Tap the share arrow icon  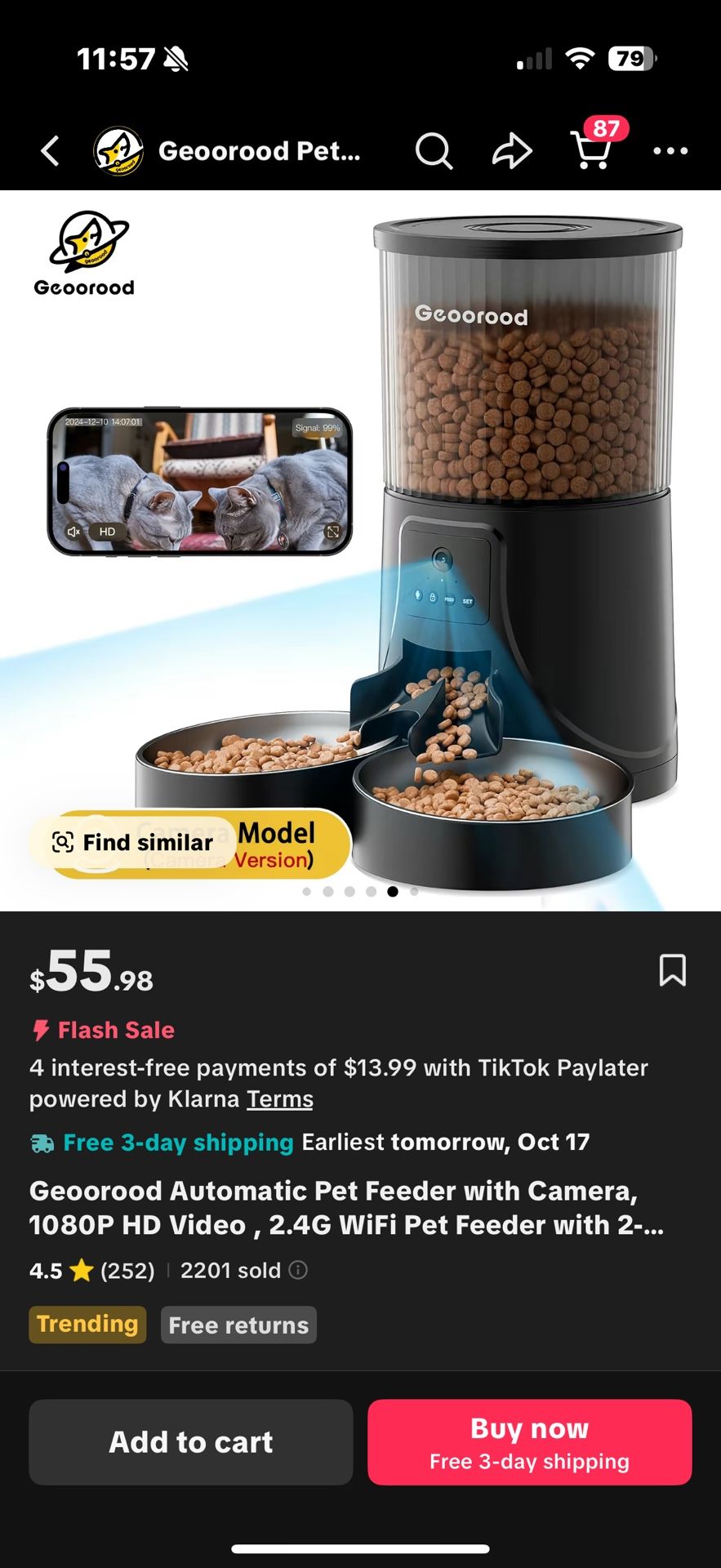(x=512, y=151)
